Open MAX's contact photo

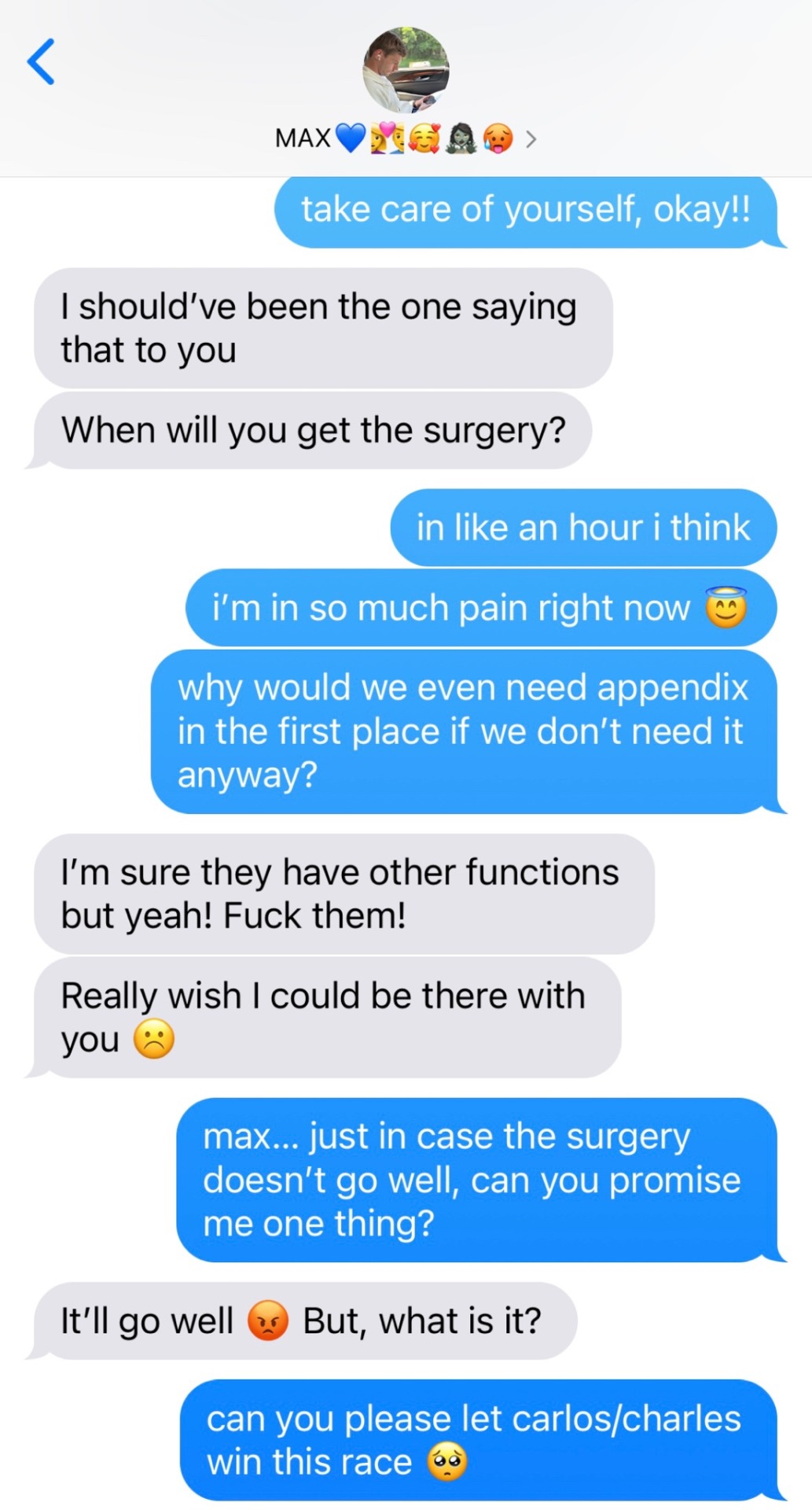coord(406,70)
